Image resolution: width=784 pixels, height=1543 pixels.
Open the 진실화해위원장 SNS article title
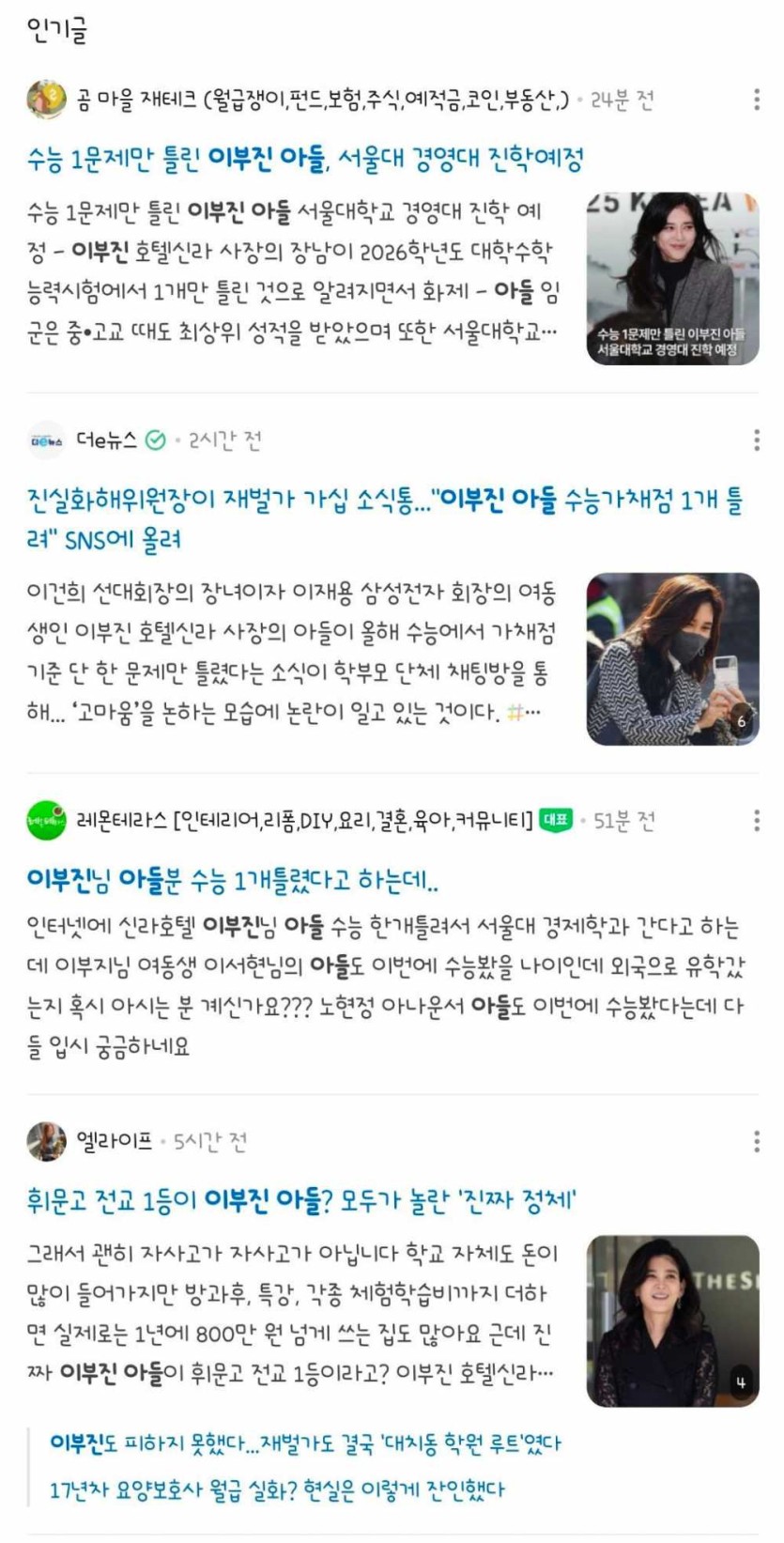pos(385,519)
